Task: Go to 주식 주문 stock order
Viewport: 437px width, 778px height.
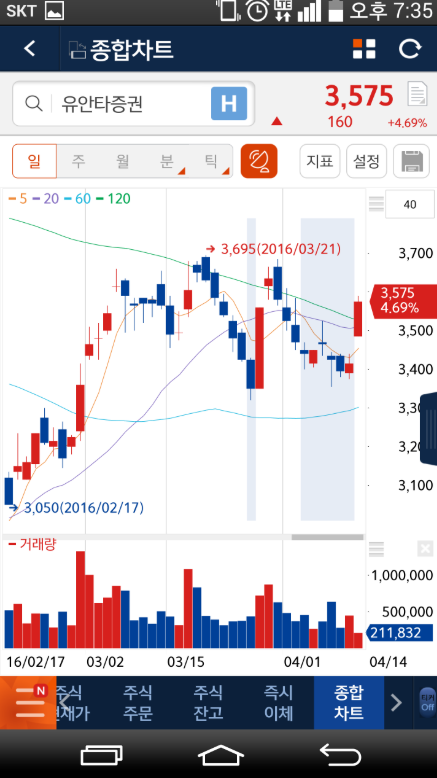Action: pyautogui.click(x=138, y=702)
